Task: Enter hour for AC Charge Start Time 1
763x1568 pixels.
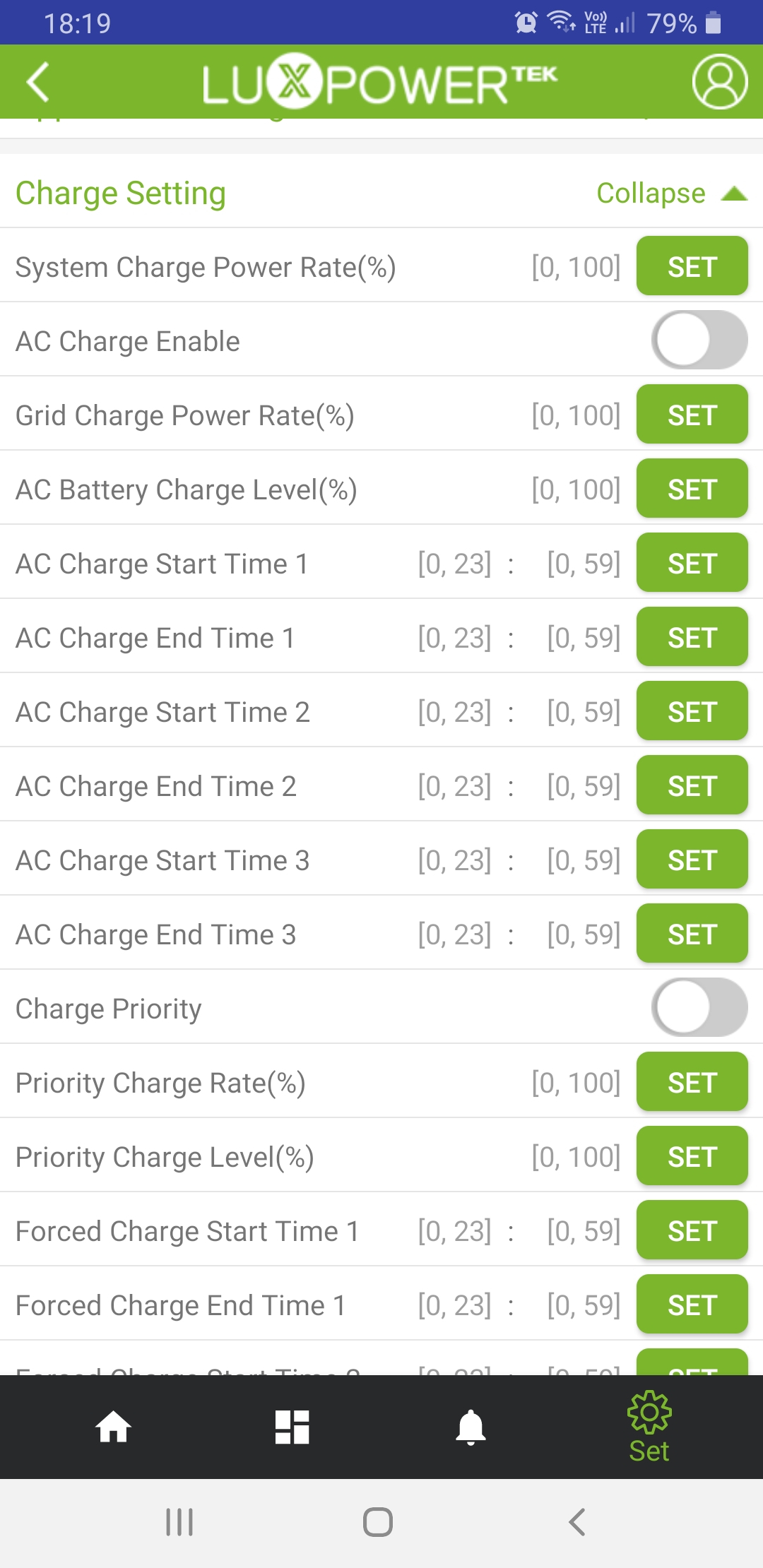Action: pos(454,564)
